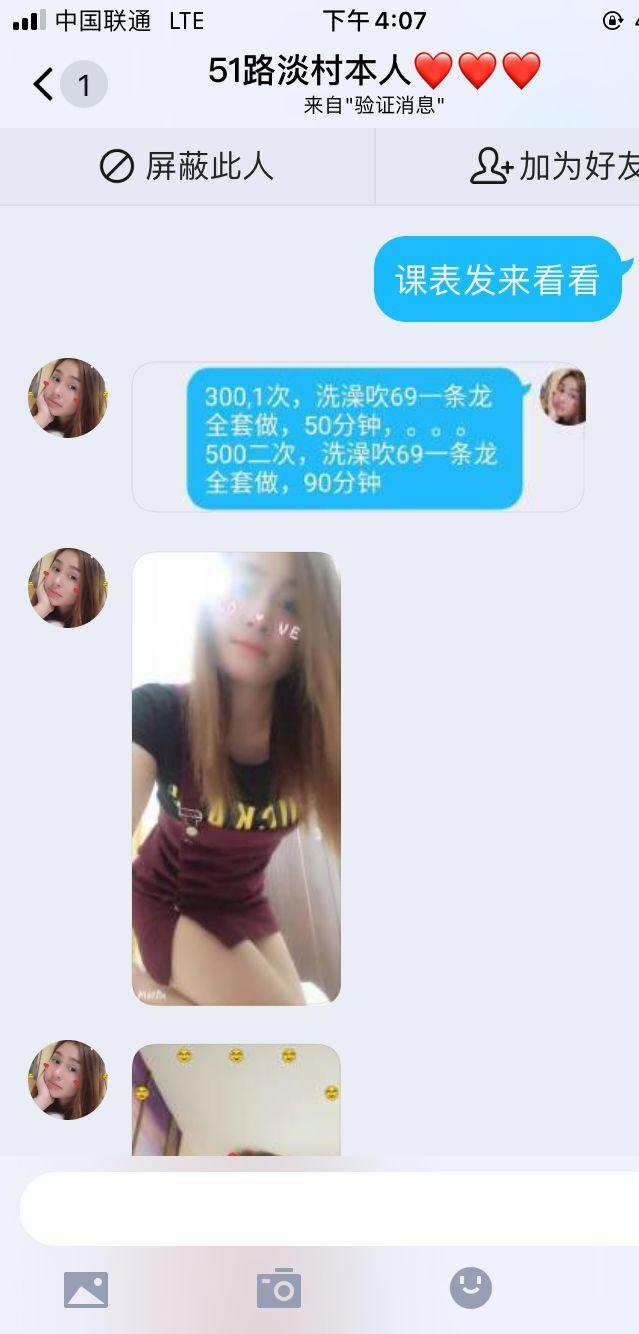Open the photo gallery picker

[x=86, y=1289]
